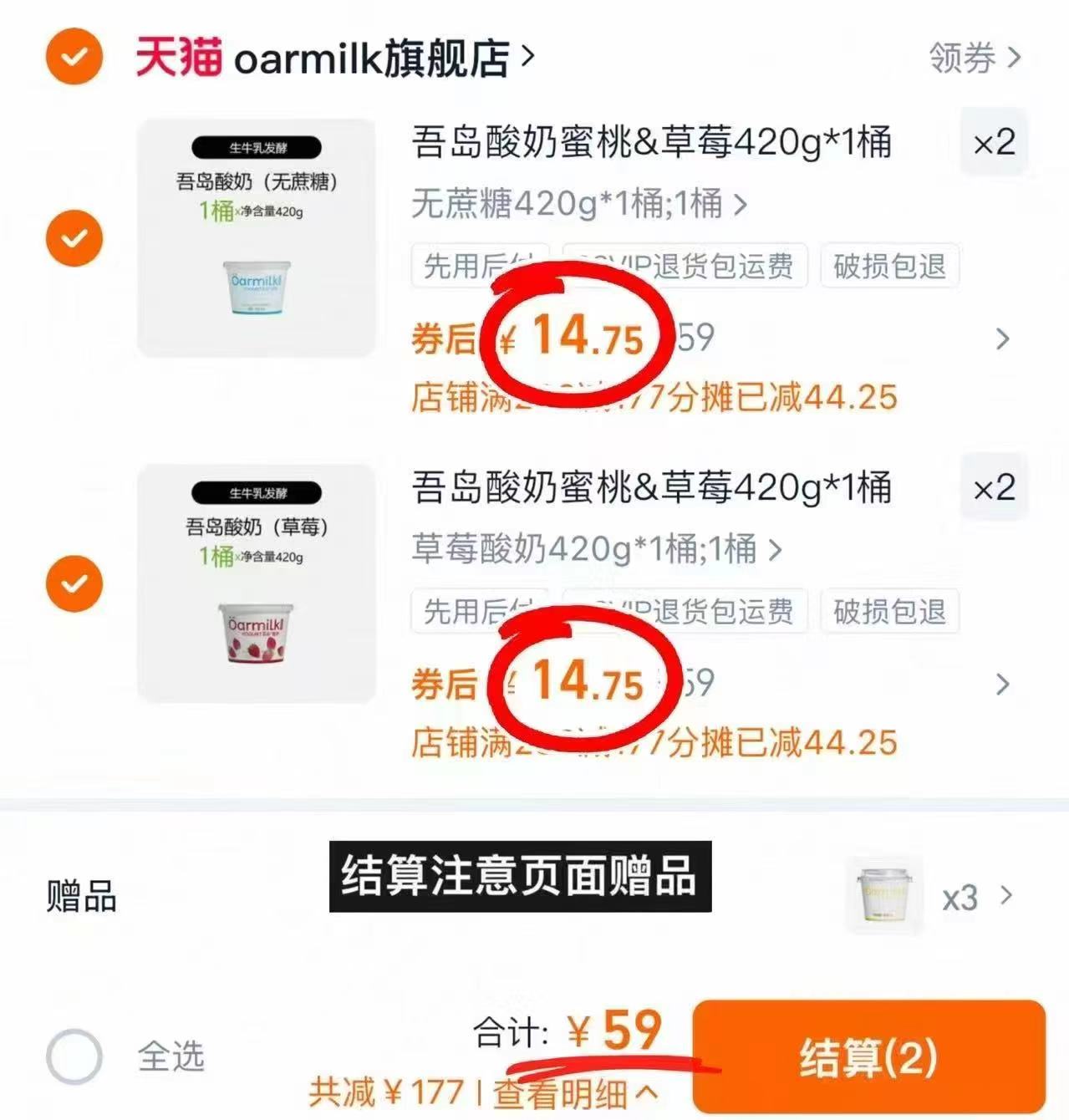This screenshot has width=1069, height=1120.
Task: Uncheck the strawberry yogurt item
Action: (x=74, y=583)
